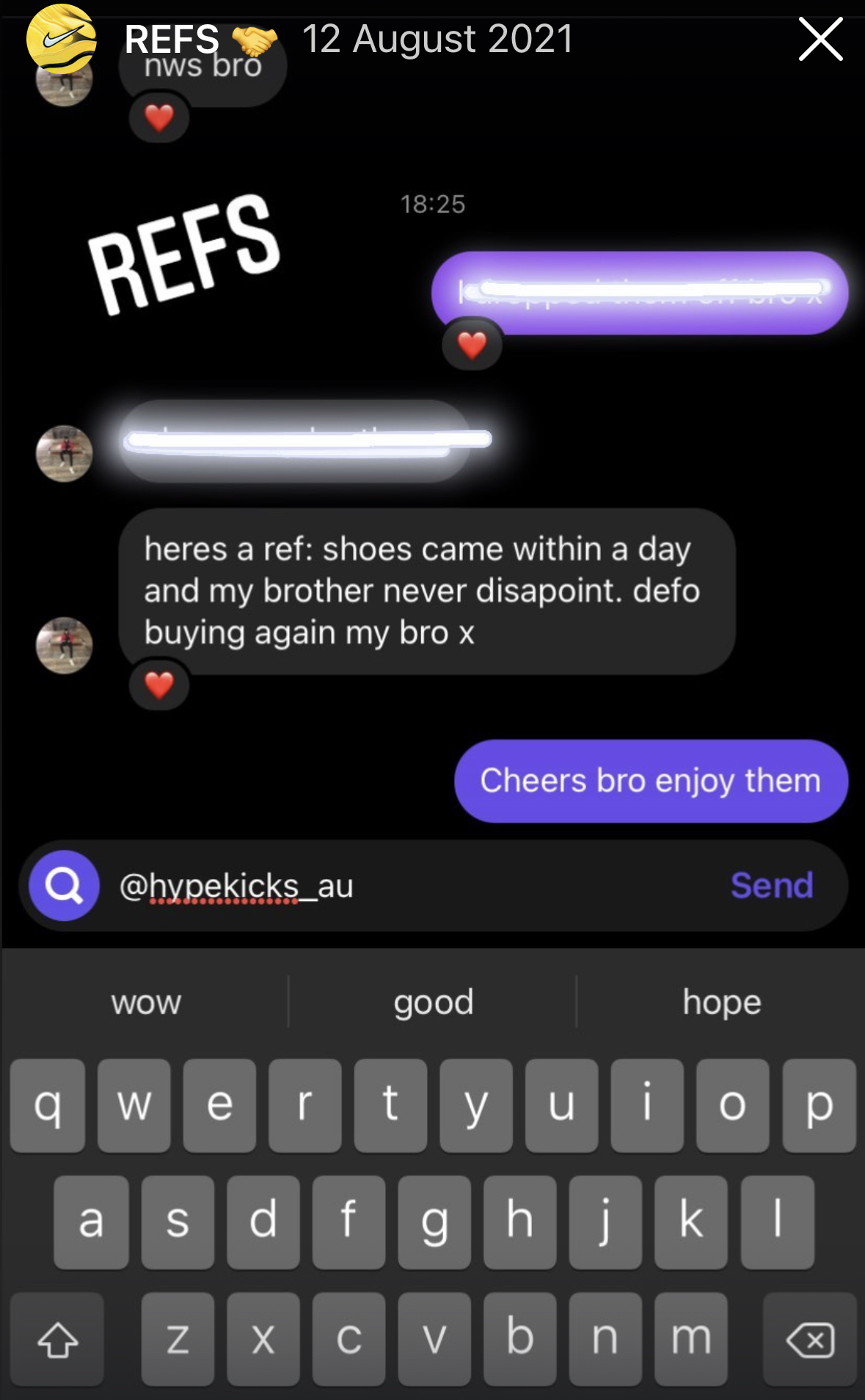Choose the good prediction
This screenshot has height=1400, width=865.
[x=433, y=1001]
